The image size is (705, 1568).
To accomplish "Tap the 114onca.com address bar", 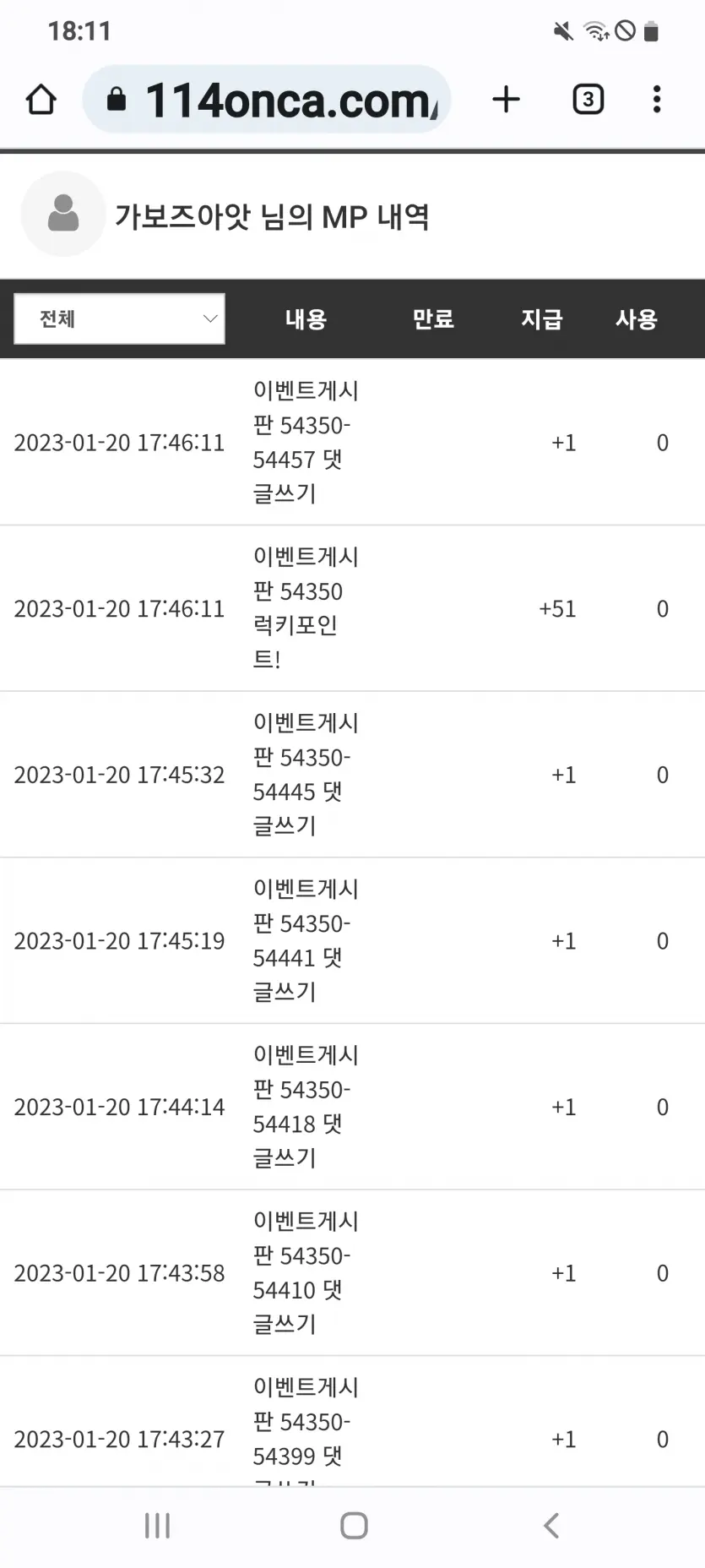I will pos(267,100).
